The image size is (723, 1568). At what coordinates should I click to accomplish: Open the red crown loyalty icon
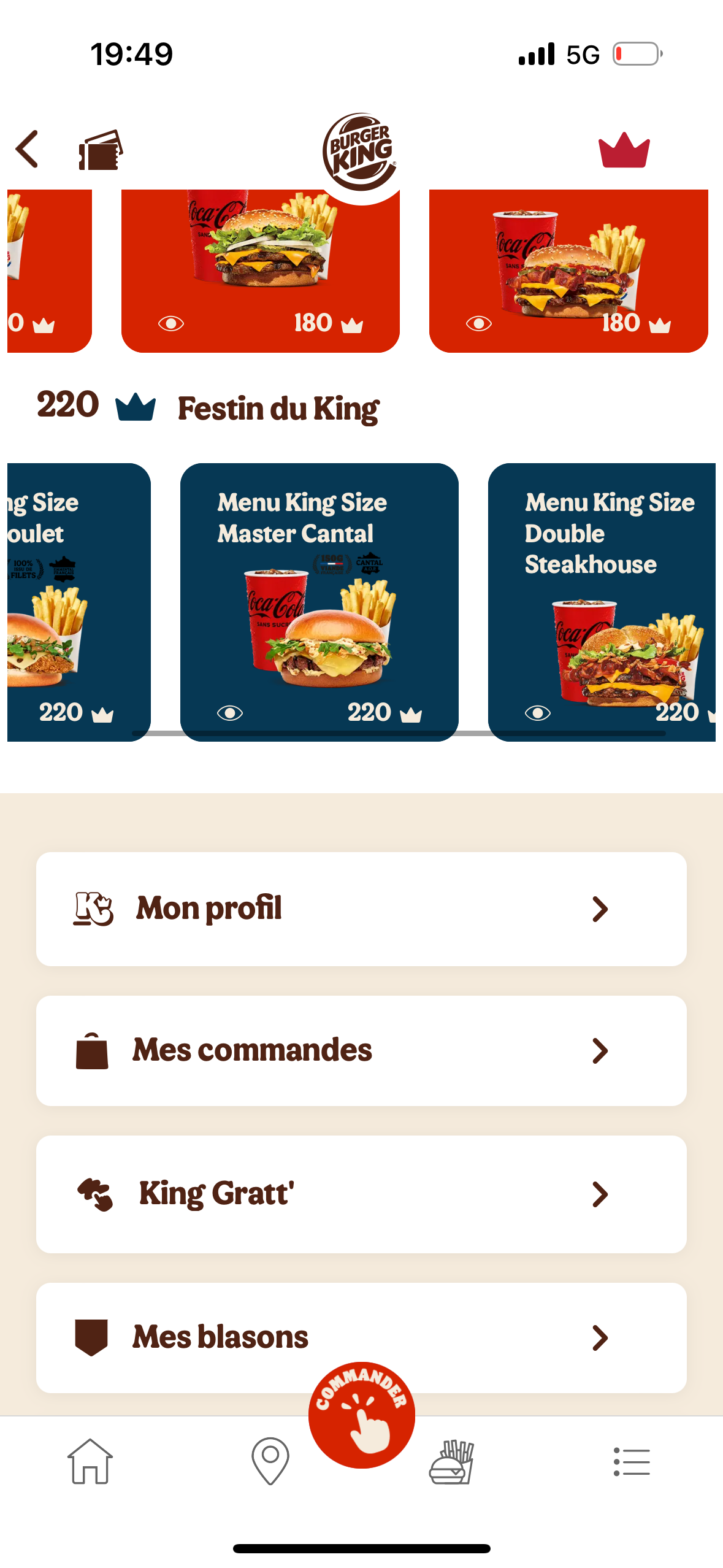pyautogui.click(x=624, y=150)
